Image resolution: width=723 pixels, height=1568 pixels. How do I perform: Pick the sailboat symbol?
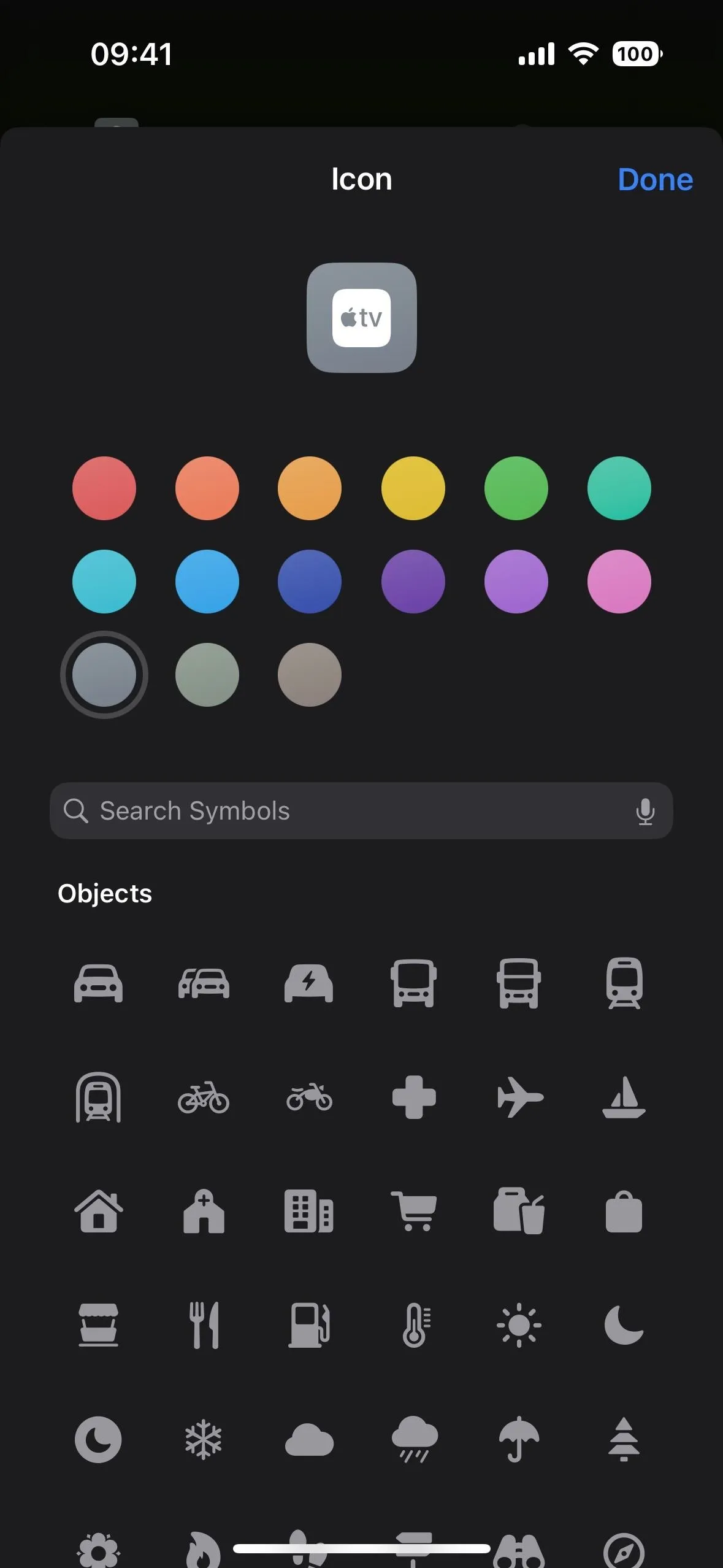click(624, 1097)
